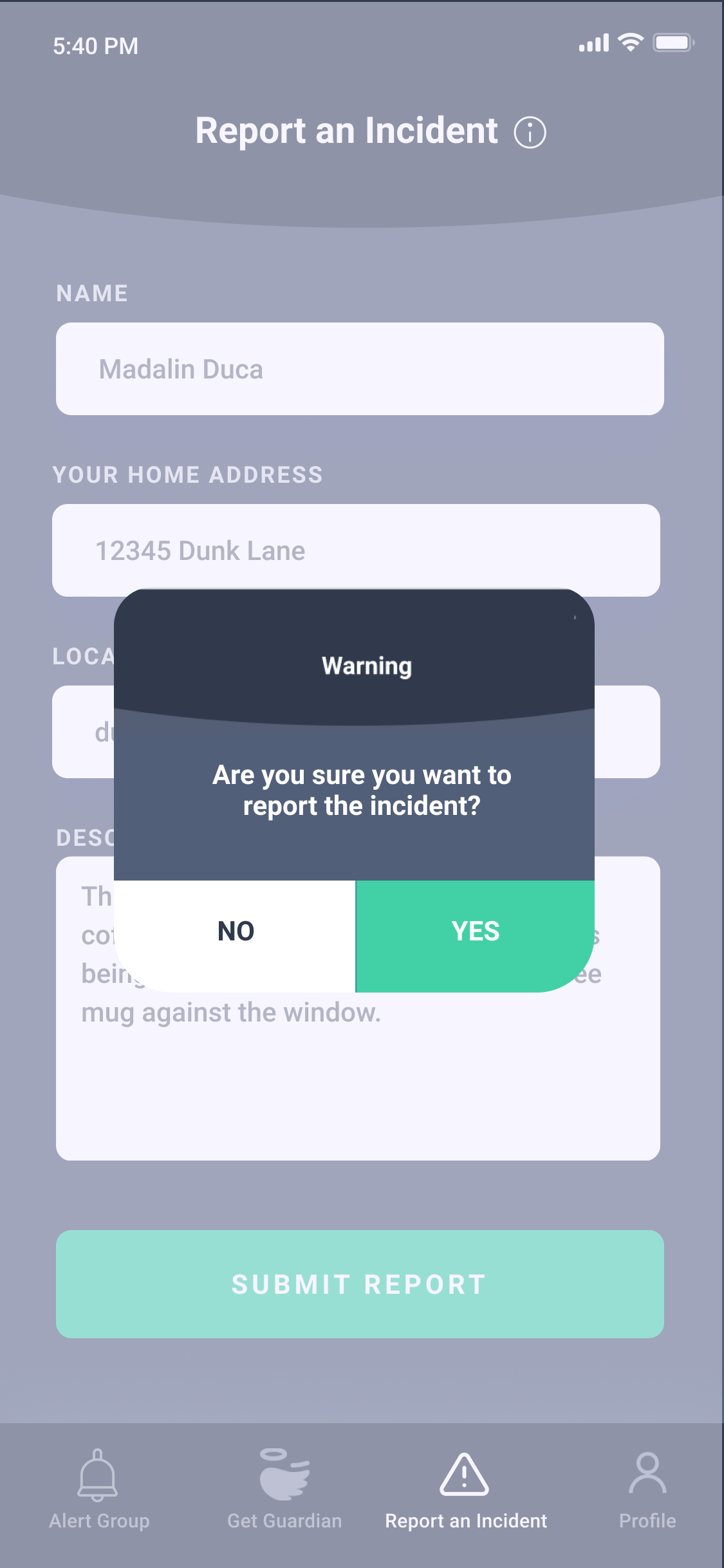The image size is (724, 1568).
Task: Tap the Submit Report button
Action: pyautogui.click(x=360, y=1284)
